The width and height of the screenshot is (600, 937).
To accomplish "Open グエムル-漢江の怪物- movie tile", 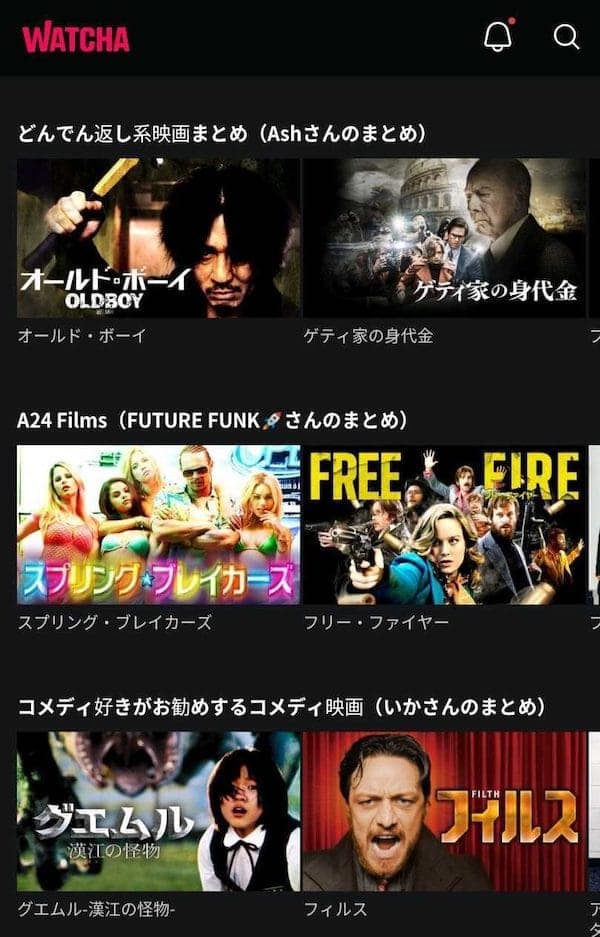I will click(158, 810).
